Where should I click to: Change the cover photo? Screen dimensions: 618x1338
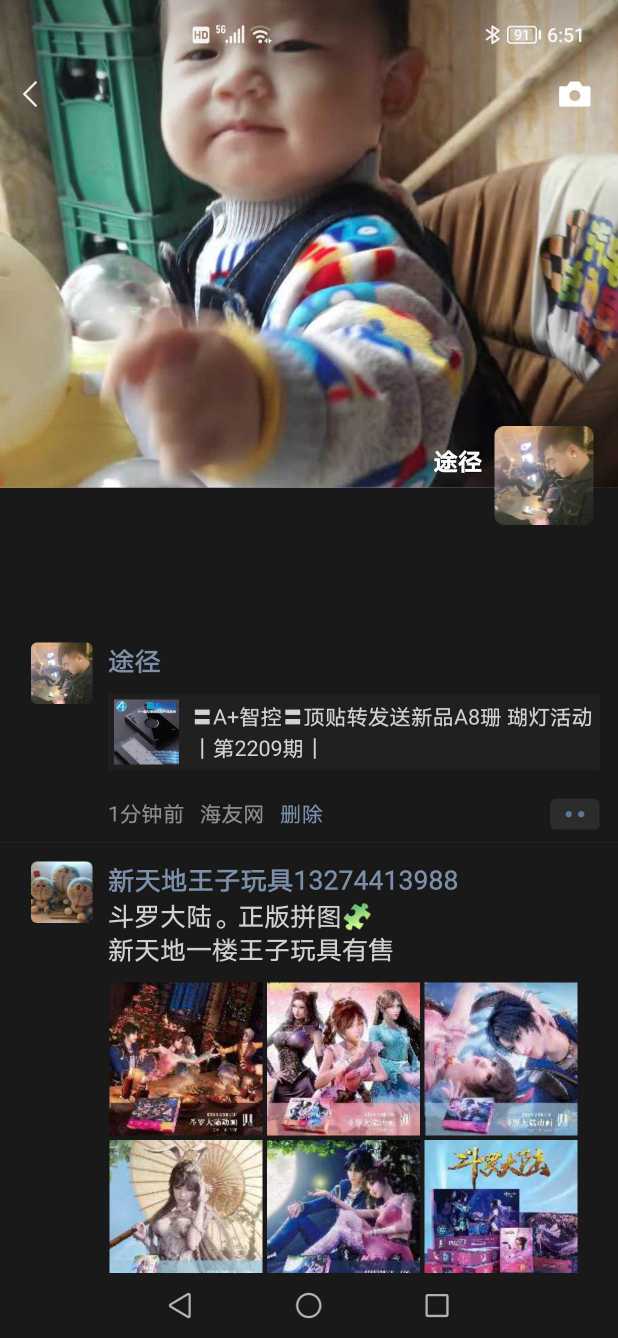(300, 250)
